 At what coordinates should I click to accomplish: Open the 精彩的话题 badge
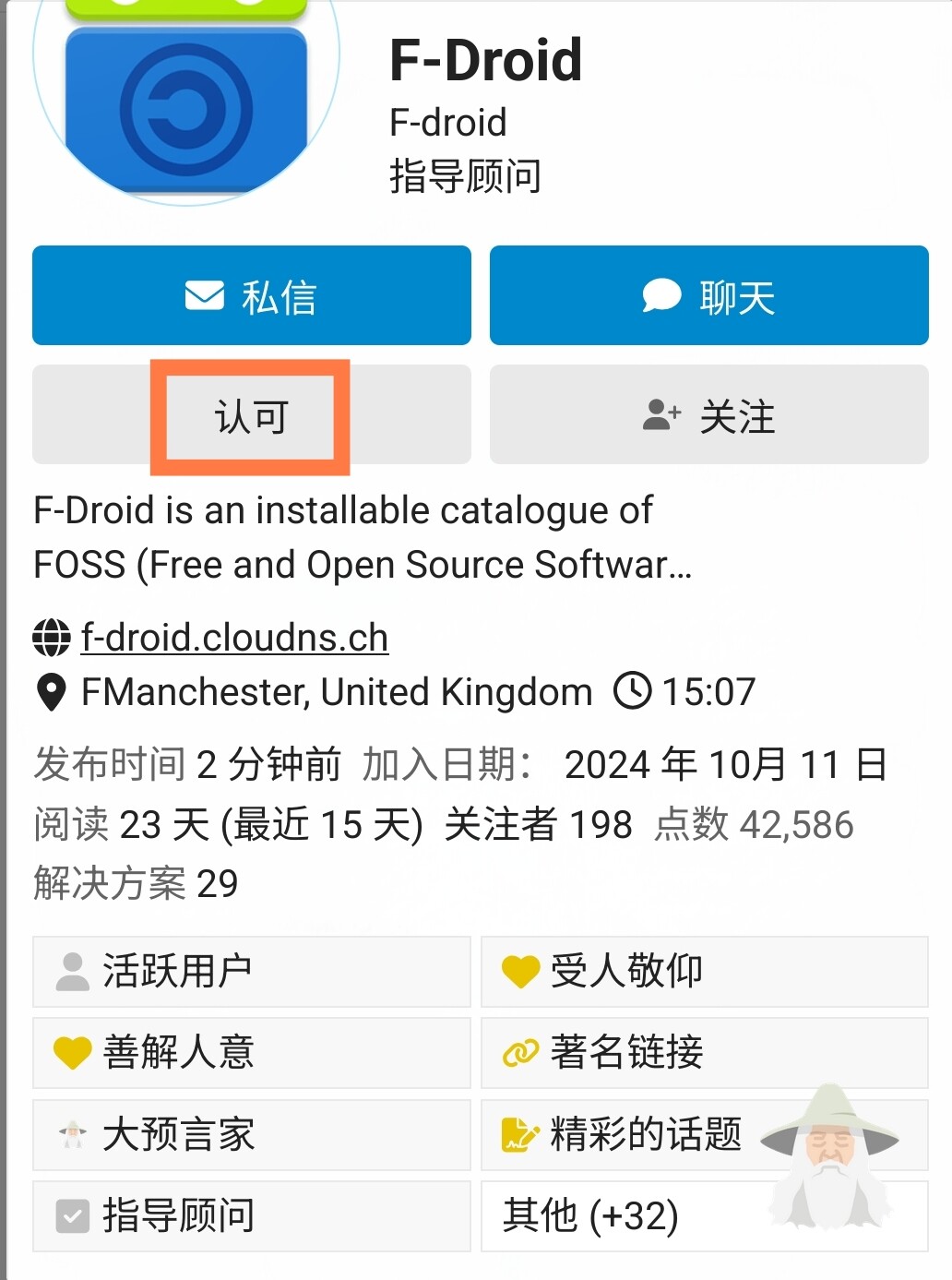tap(705, 1134)
